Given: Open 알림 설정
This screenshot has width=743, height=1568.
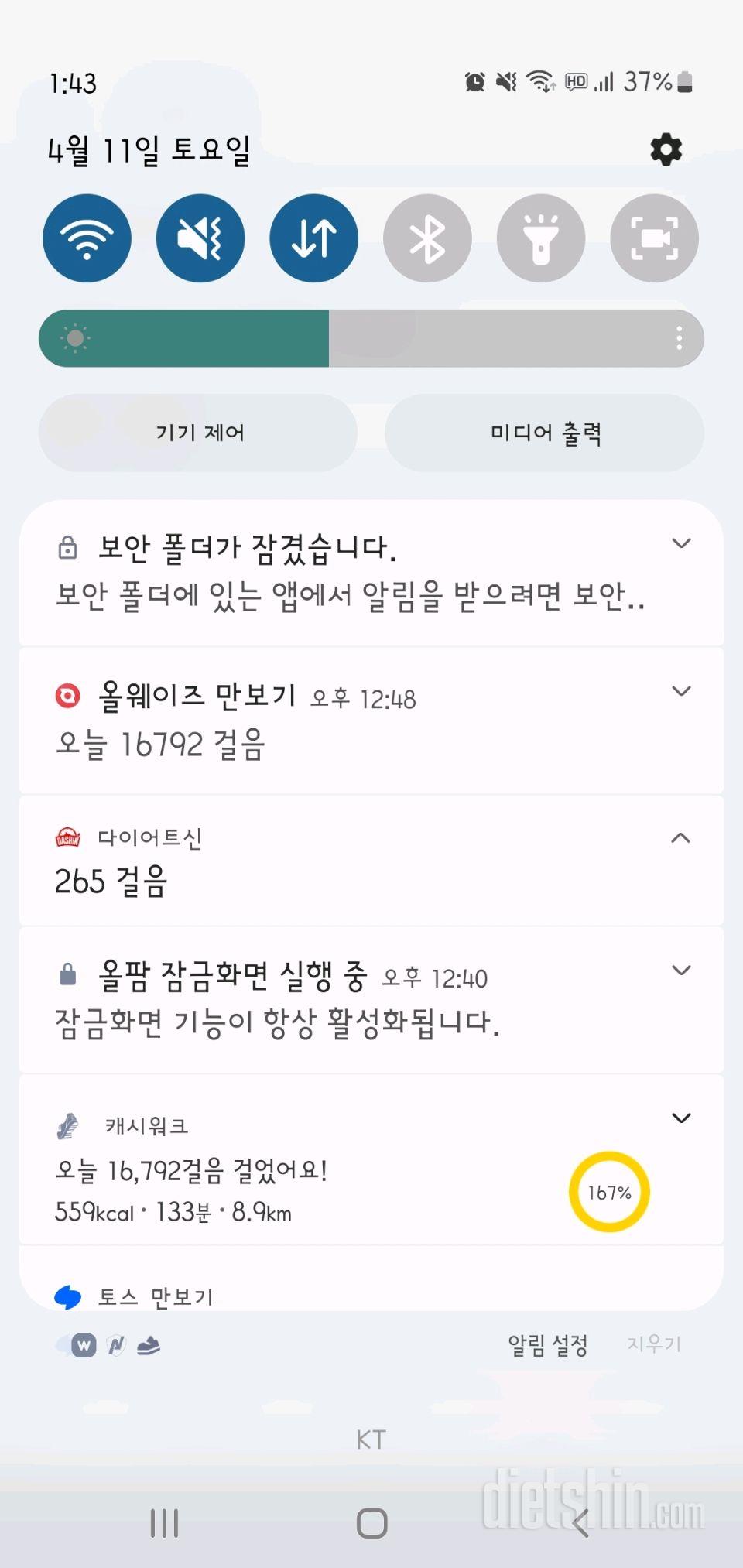Looking at the screenshot, I should [547, 1345].
